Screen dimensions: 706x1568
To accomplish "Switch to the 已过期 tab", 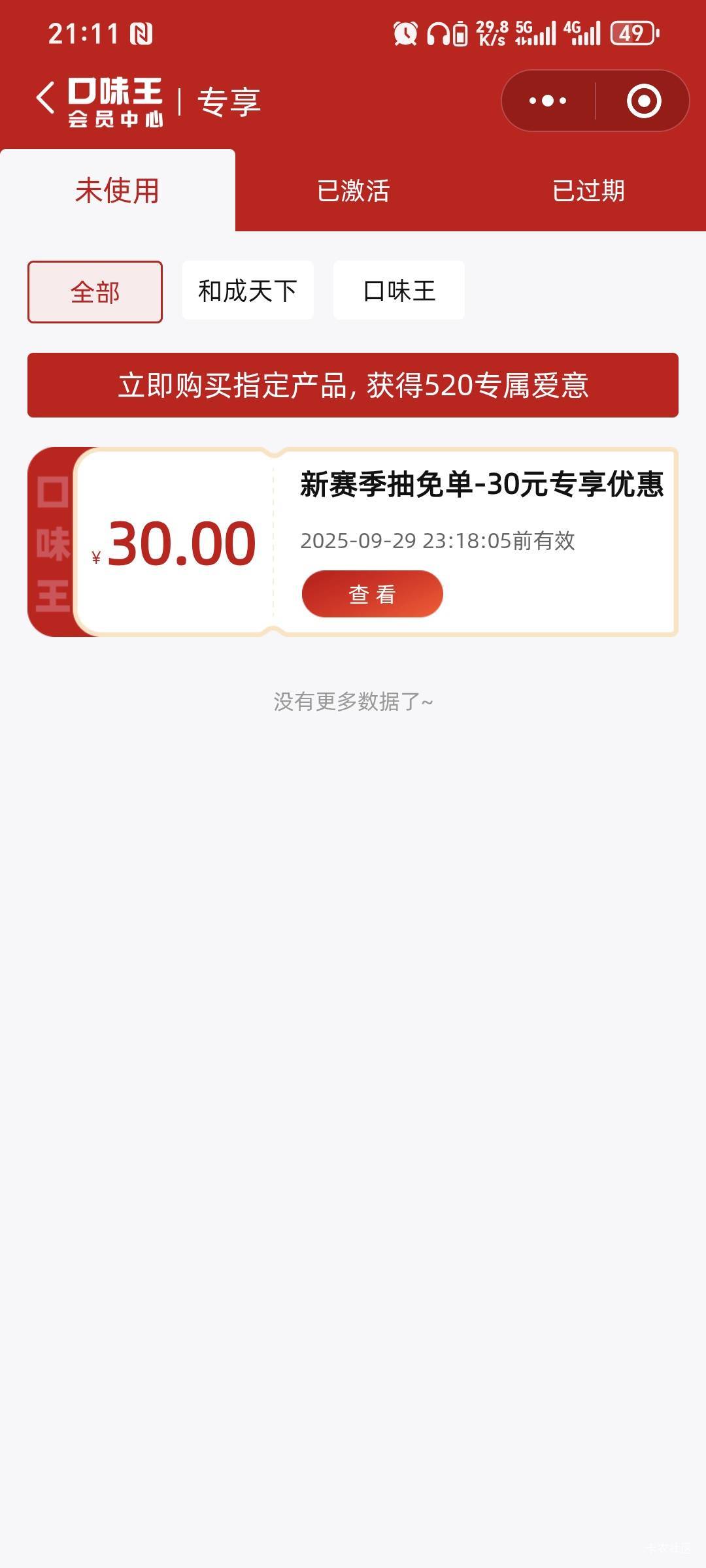I will 588,191.
